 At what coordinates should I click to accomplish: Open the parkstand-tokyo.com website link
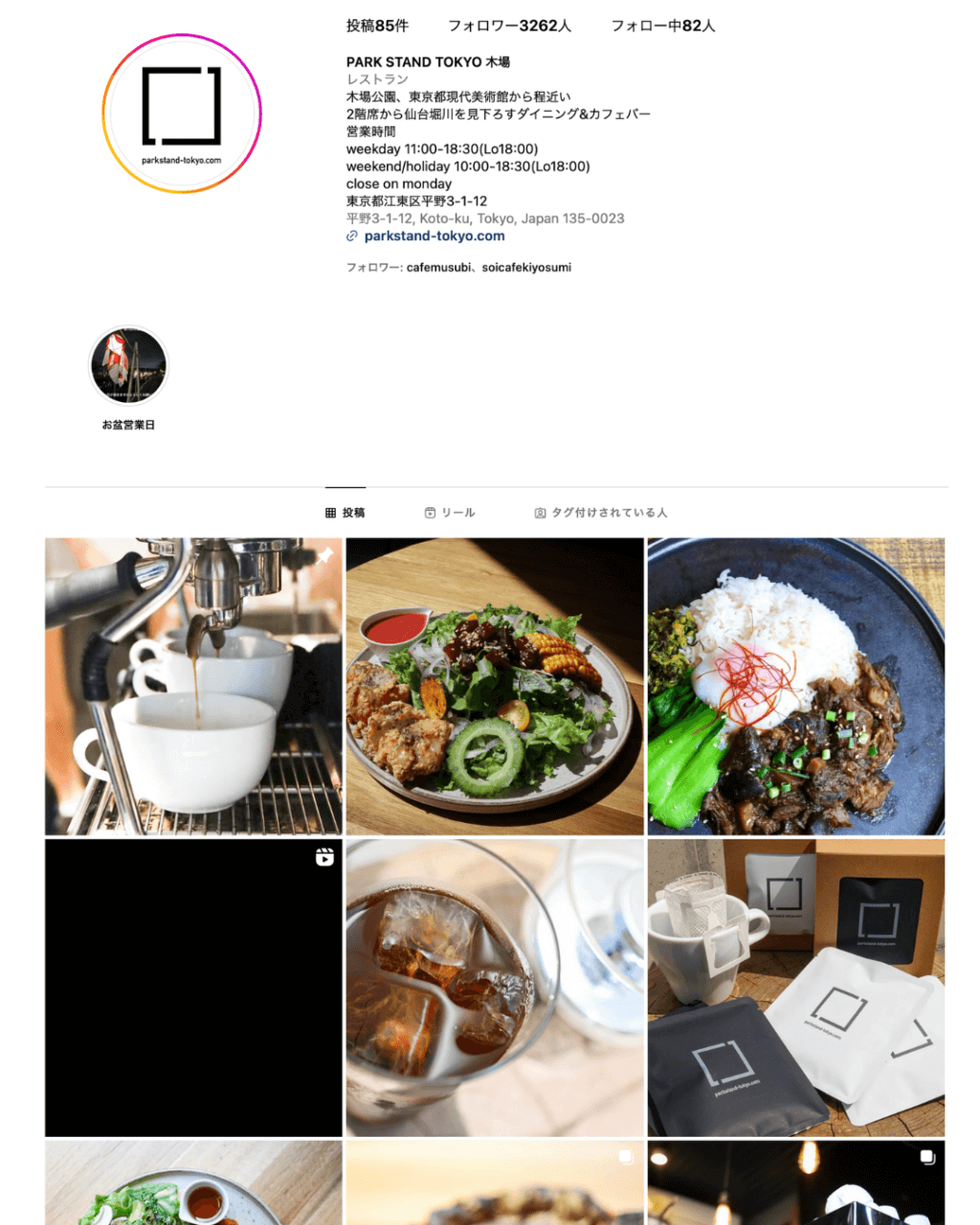pyautogui.click(x=434, y=236)
